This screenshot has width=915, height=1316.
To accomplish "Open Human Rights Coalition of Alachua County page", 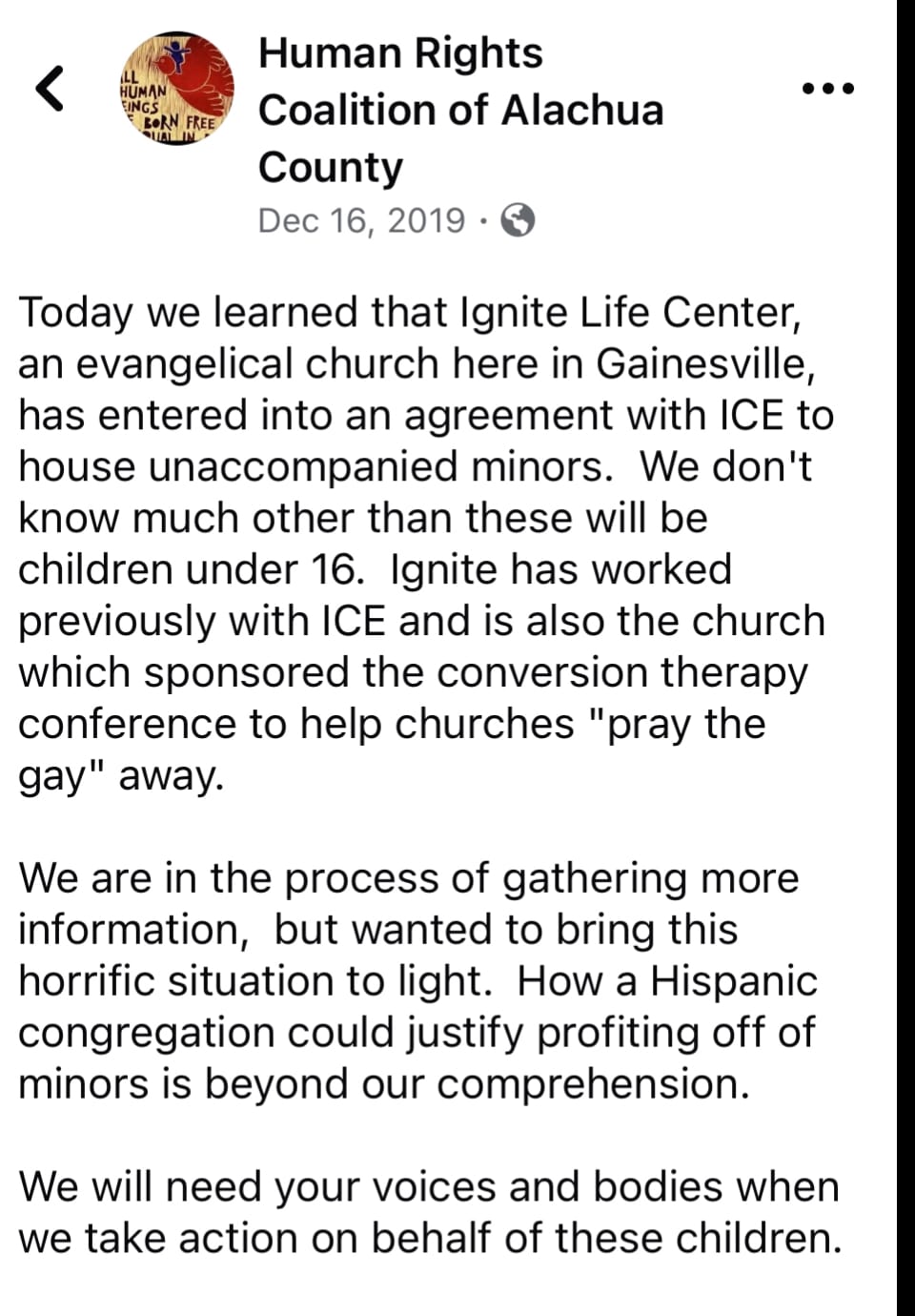I will click(x=460, y=110).
